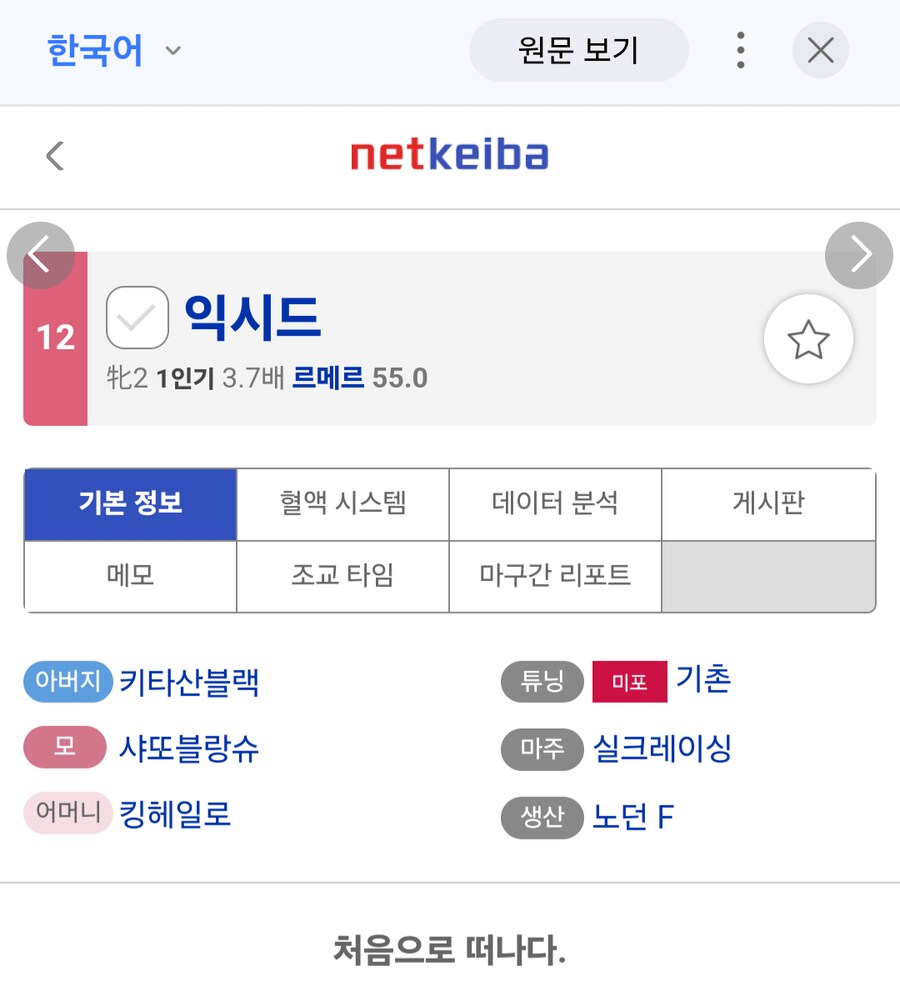Favorite 익시드 with the star
The image size is (900, 997).
click(x=808, y=341)
